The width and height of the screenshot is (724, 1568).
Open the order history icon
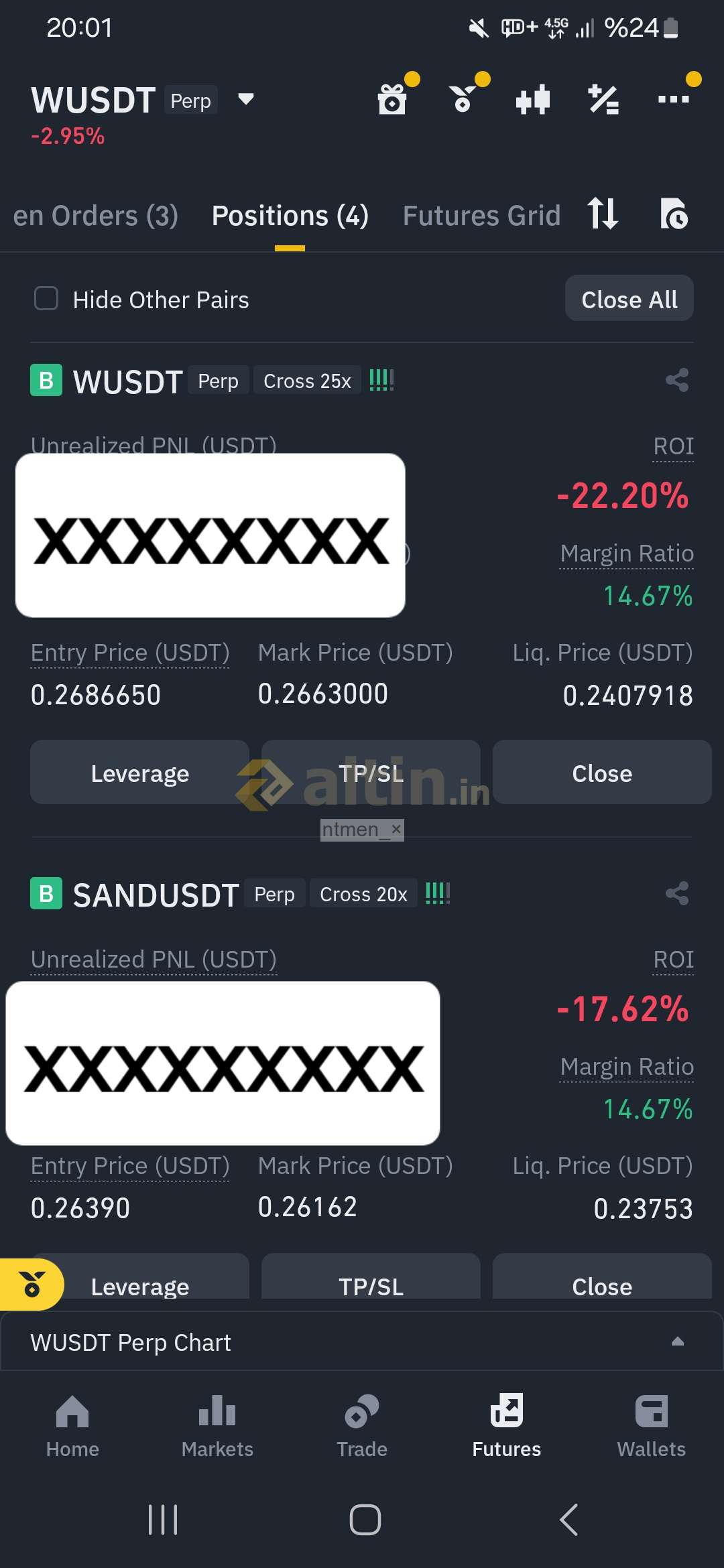click(674, 214)
